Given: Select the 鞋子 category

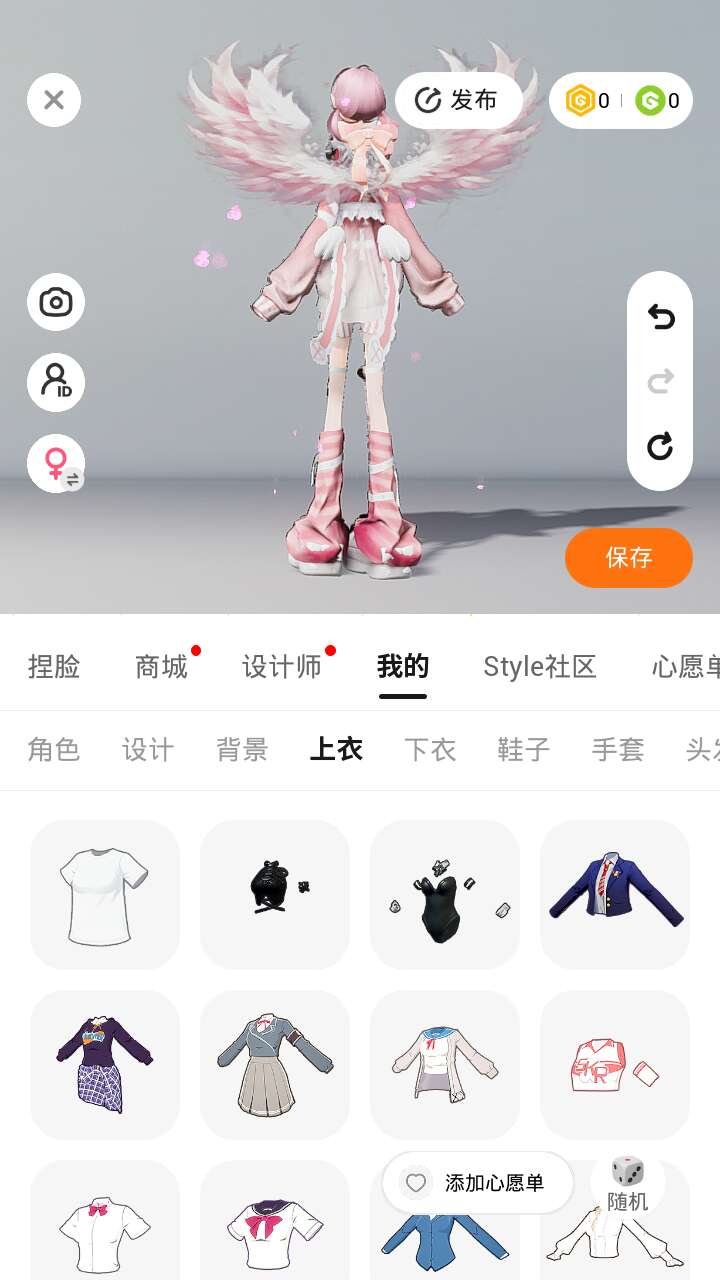Looking at the screenshot, I should pos(524,750).
